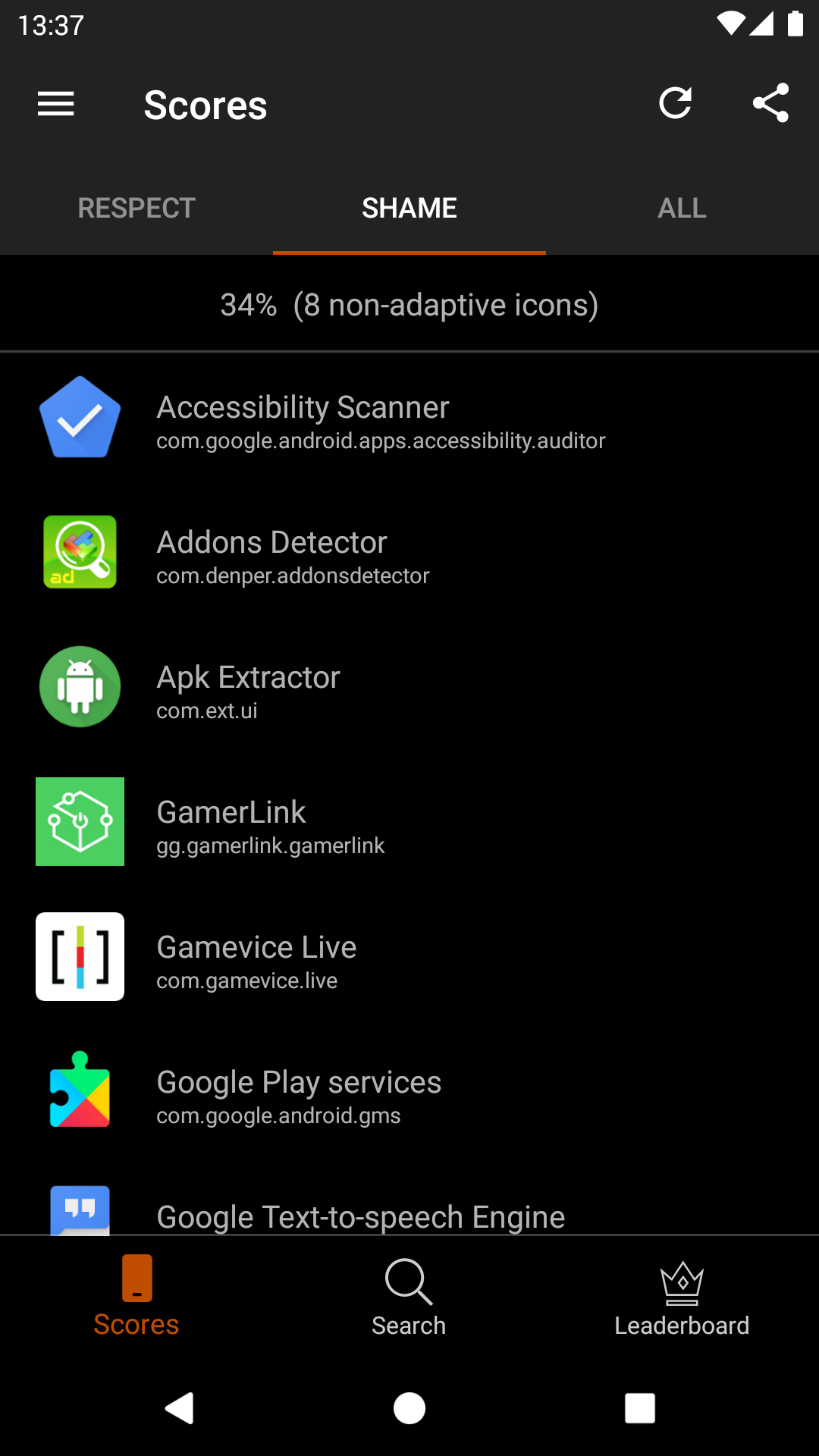Select Apk Extractor from the list
819x1456 pixels.
(x=409, y=689)
